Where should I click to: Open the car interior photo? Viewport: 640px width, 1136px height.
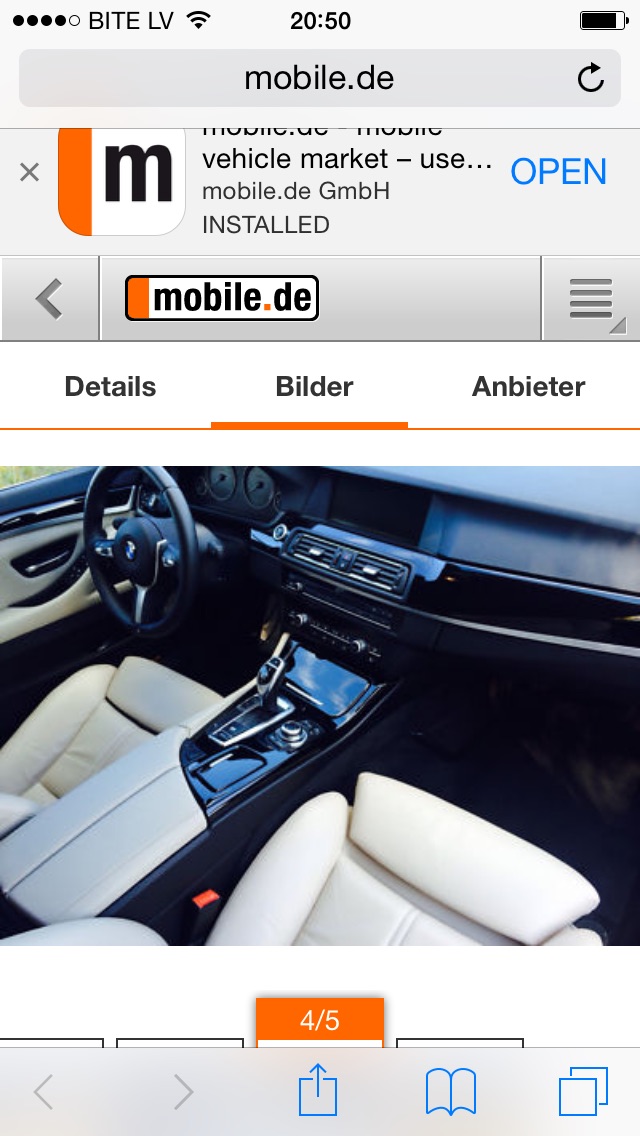point(320,705)
